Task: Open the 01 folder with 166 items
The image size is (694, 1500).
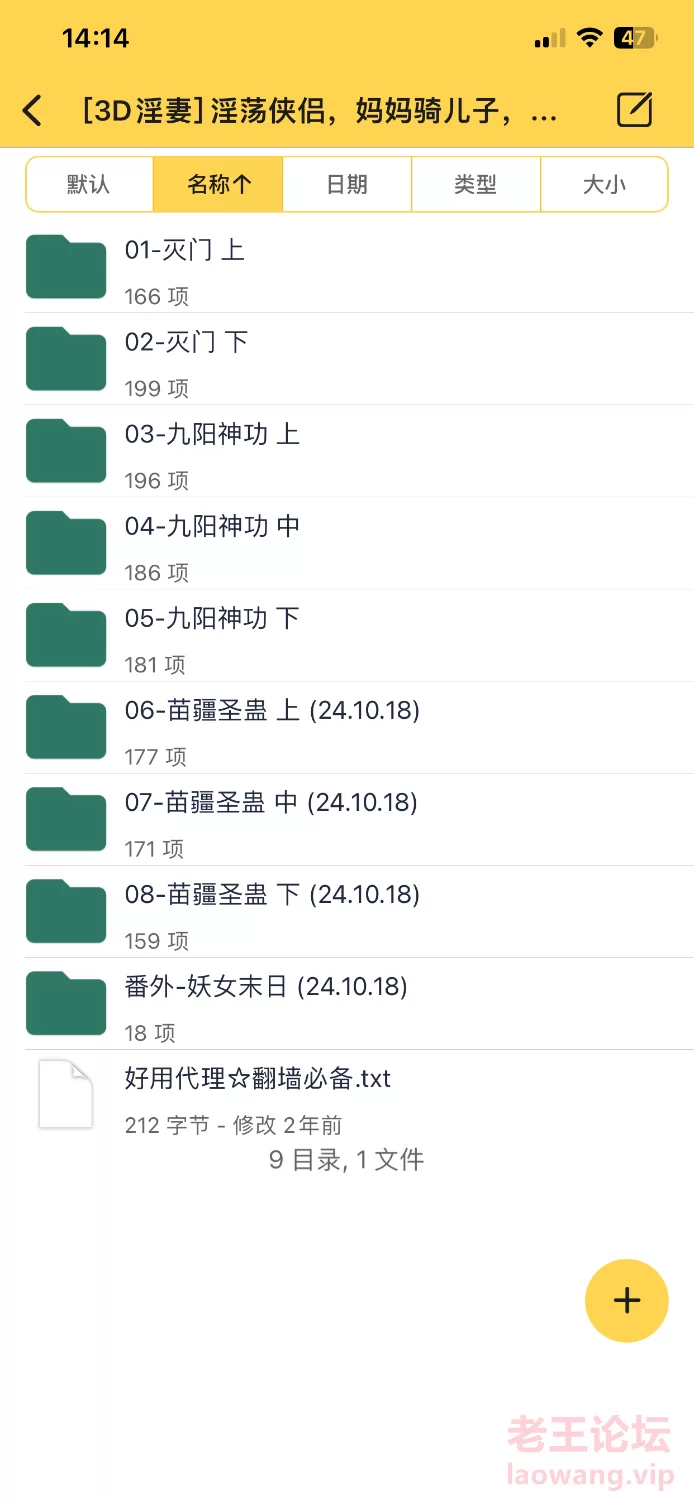Action: click(x=347, y=267)
